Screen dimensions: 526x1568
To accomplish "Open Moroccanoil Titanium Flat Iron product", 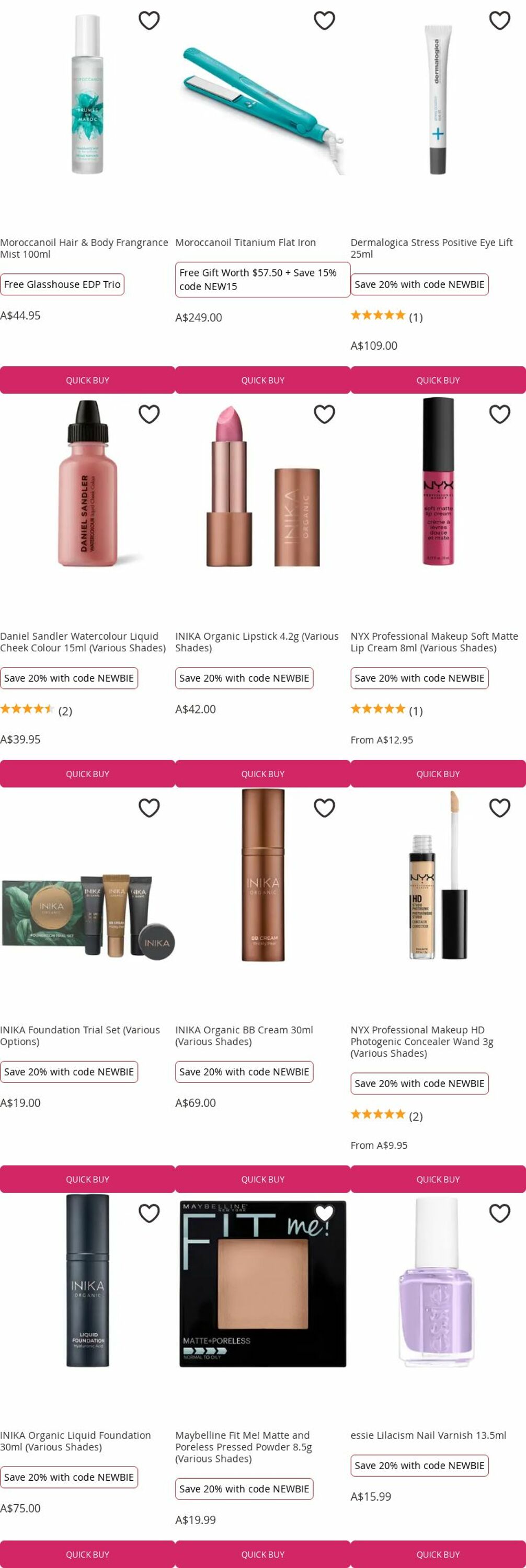I will click(245, 243).
